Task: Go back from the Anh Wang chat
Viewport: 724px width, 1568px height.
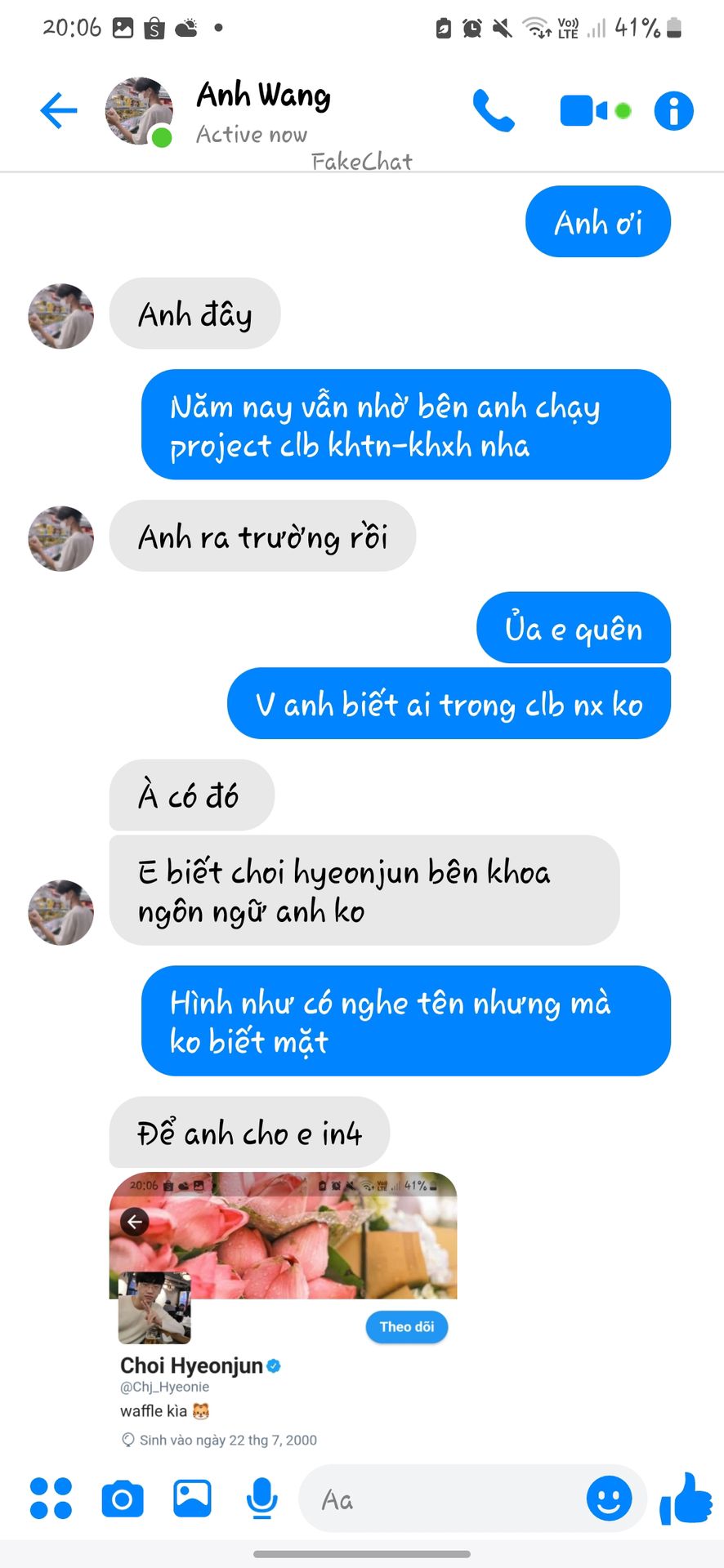Action: tap(59, 110)
